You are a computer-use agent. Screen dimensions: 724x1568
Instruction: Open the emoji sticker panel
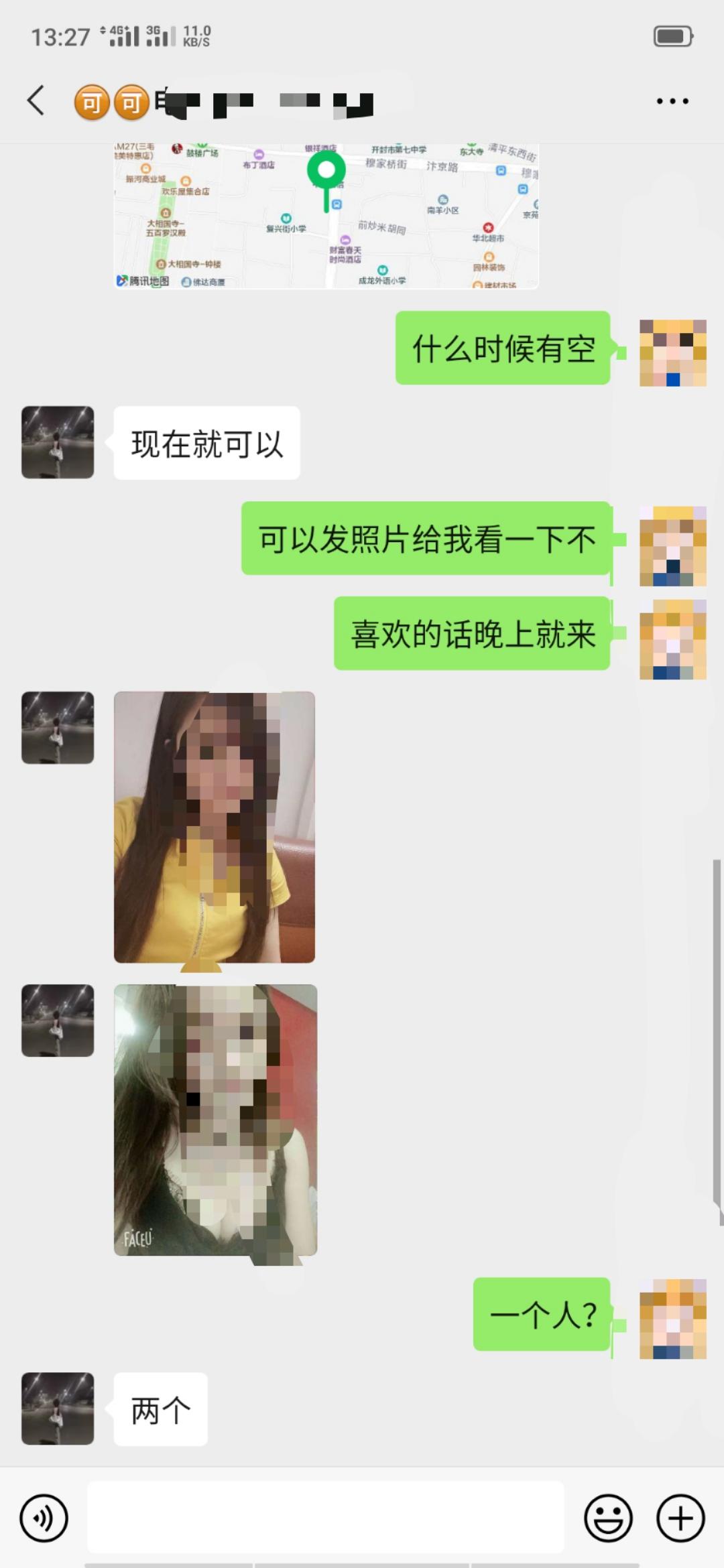click(x=608, y=1518)
